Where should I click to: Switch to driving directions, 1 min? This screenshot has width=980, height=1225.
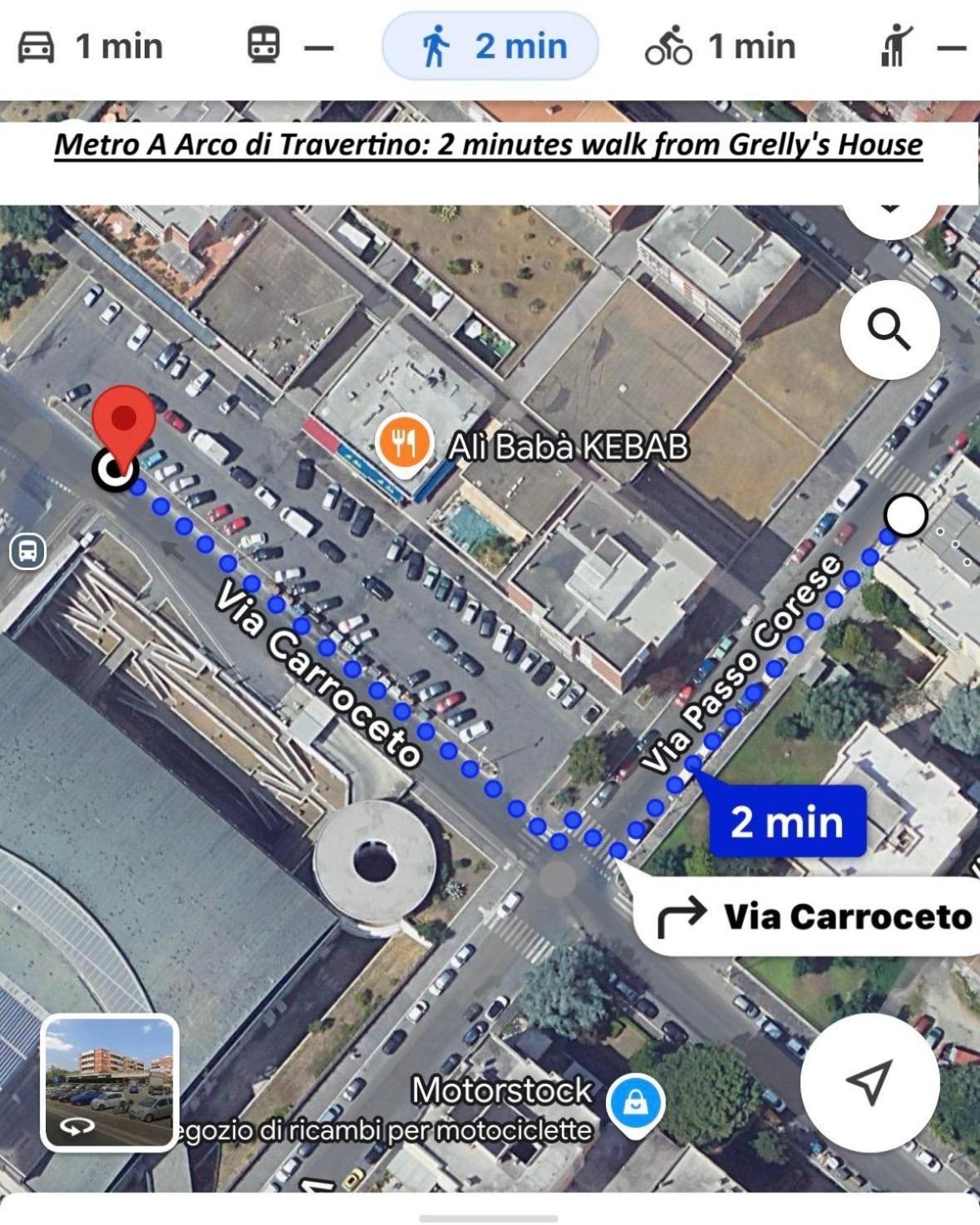(x=90, y=47)
